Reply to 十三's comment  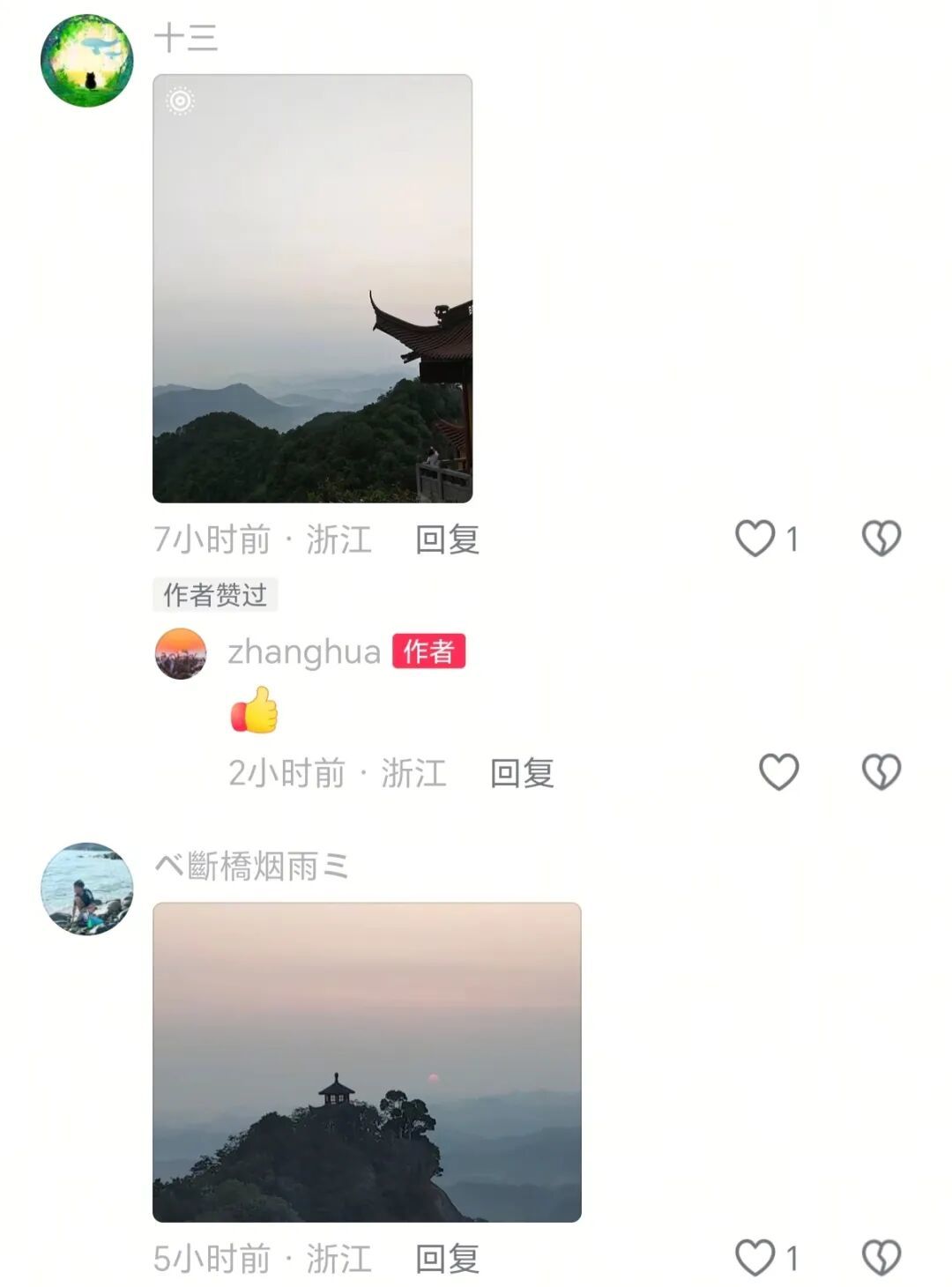[447, 539]
